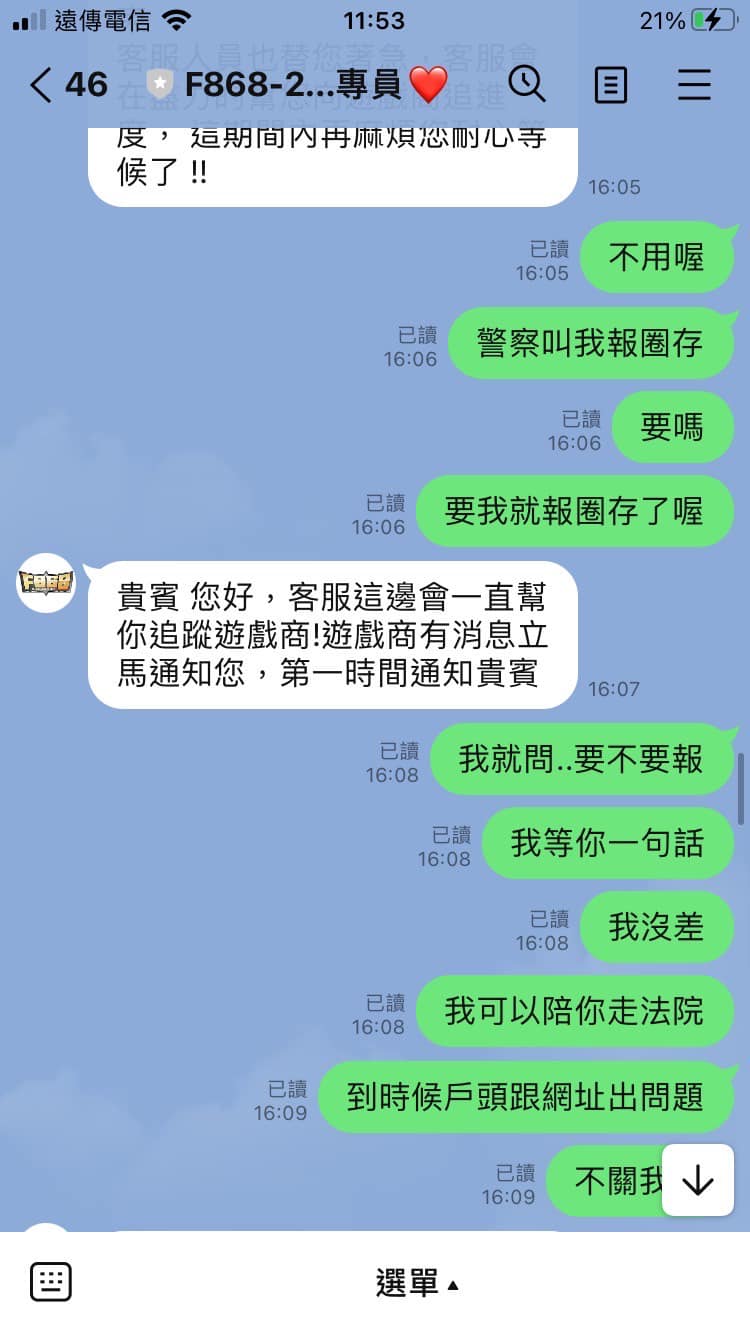Search within this chat

pos(527,85)
